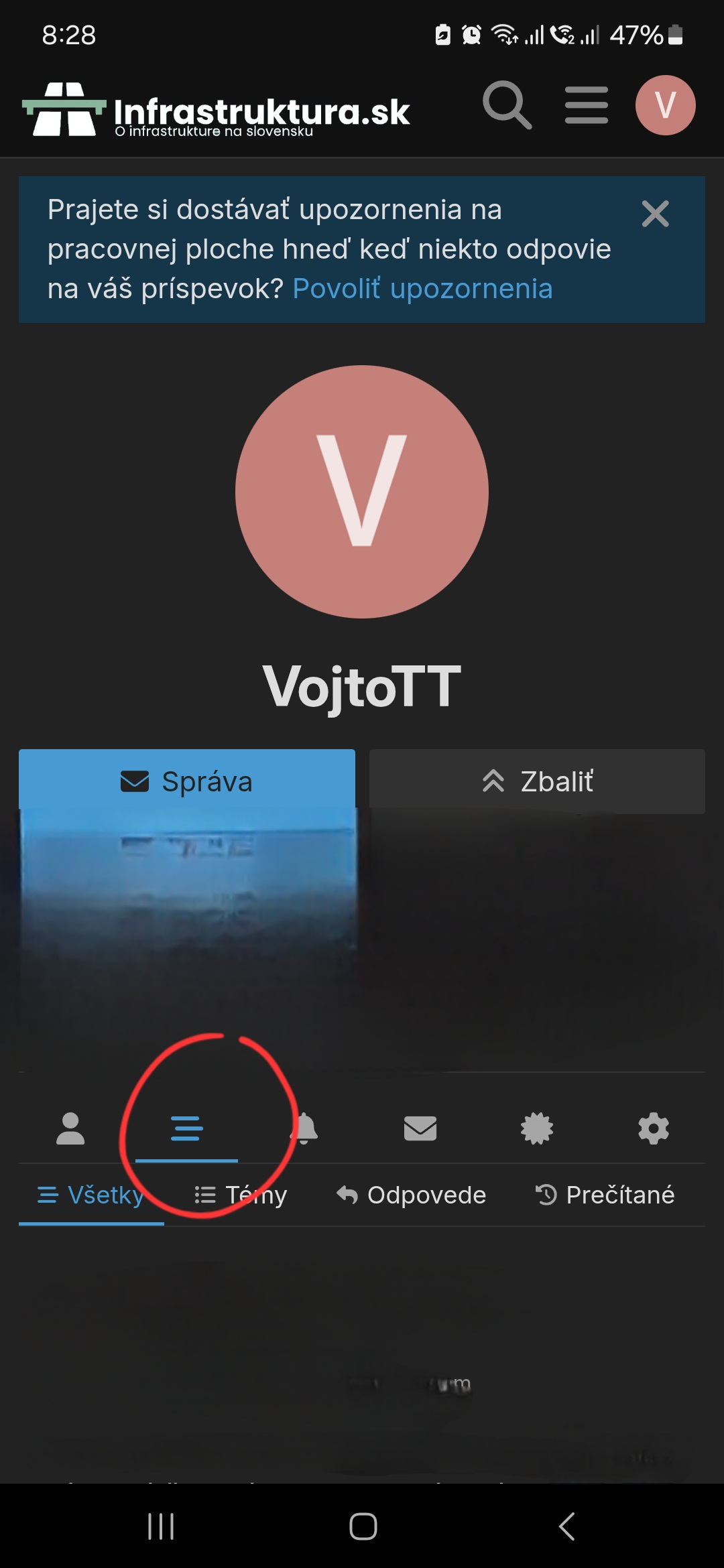Open the badges tab
The height and width of the screenshot is (1568, 724).
[x=537, y=1128]
